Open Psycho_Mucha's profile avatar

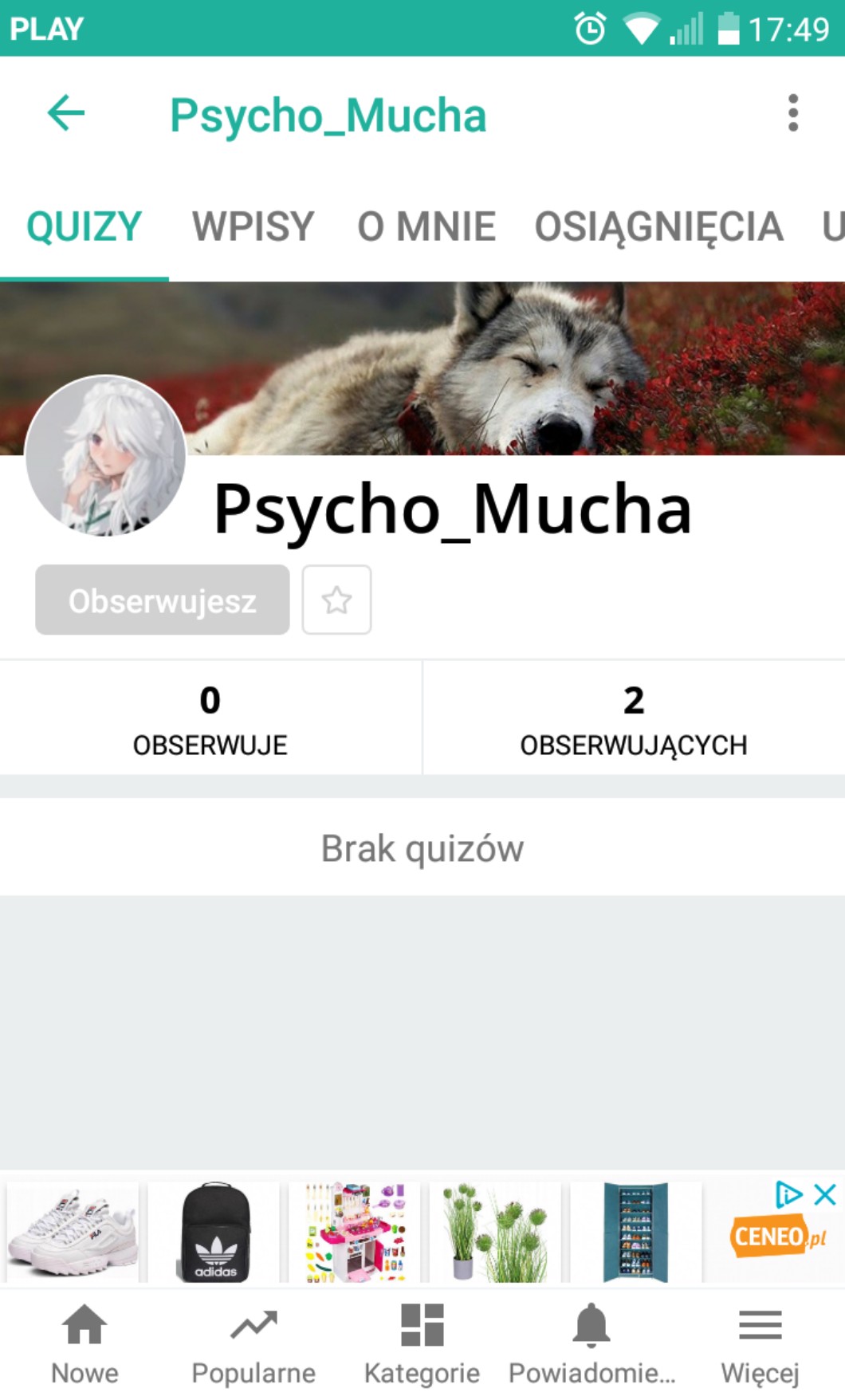(x=105, y=455)
